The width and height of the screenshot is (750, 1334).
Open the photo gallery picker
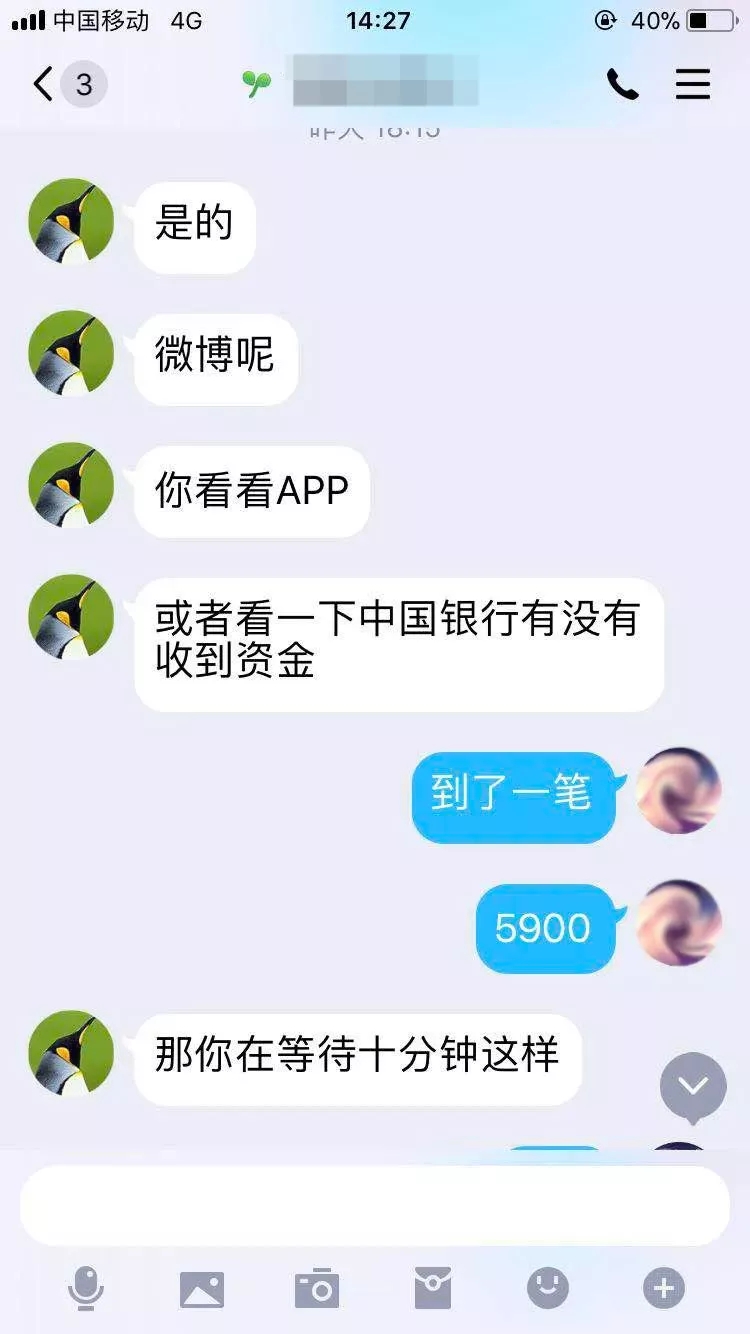pyautogui.click(x=202, y=1289)
